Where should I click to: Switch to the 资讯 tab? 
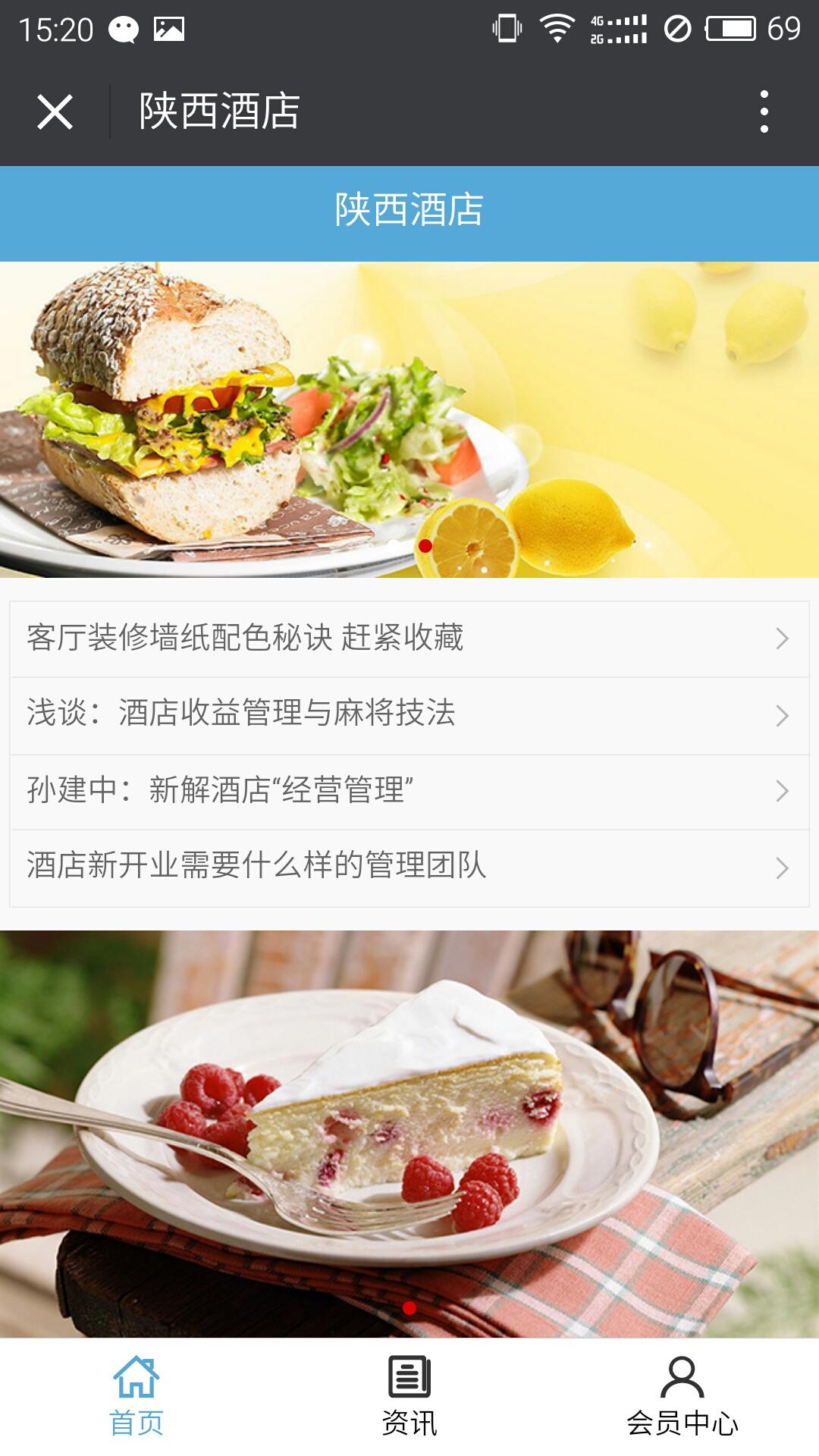[x=409, y=1396]
